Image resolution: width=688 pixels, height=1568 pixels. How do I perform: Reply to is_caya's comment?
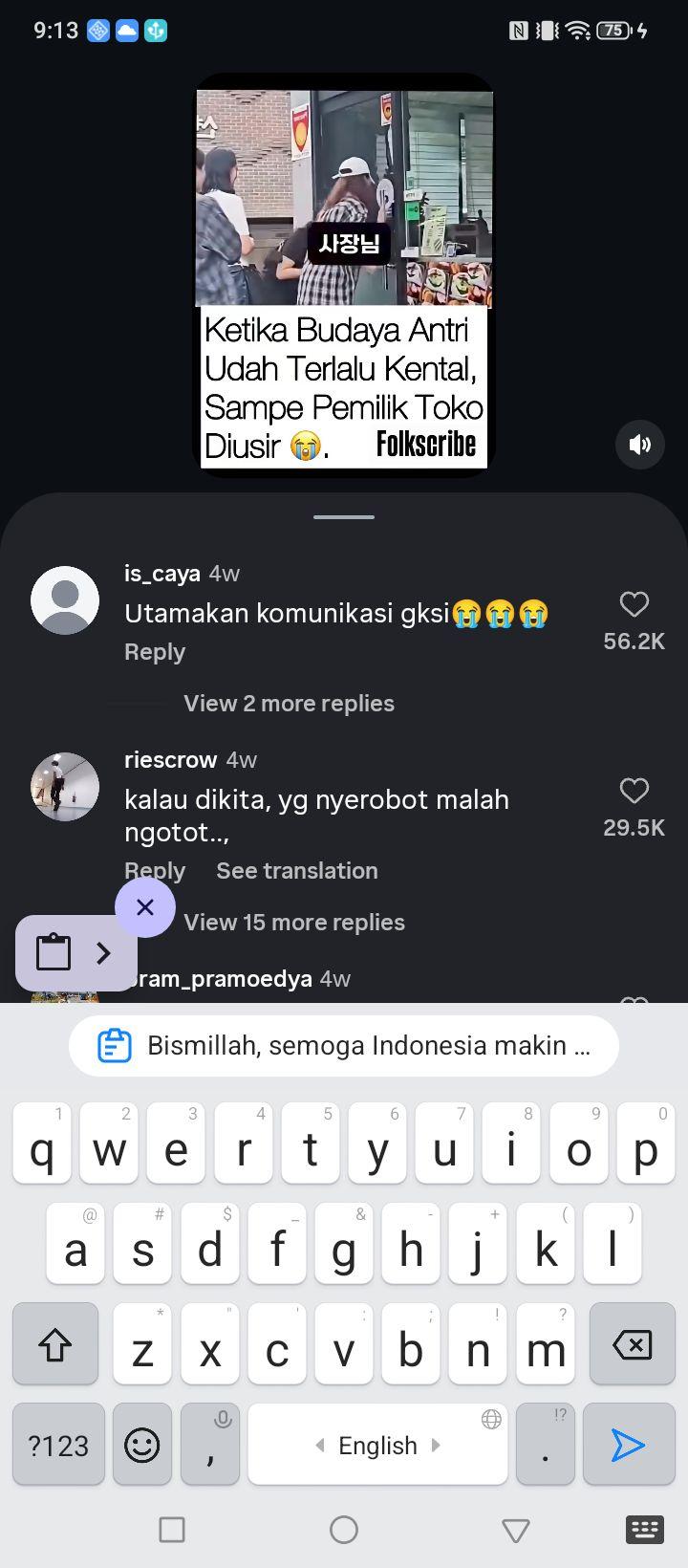point(155,652)
